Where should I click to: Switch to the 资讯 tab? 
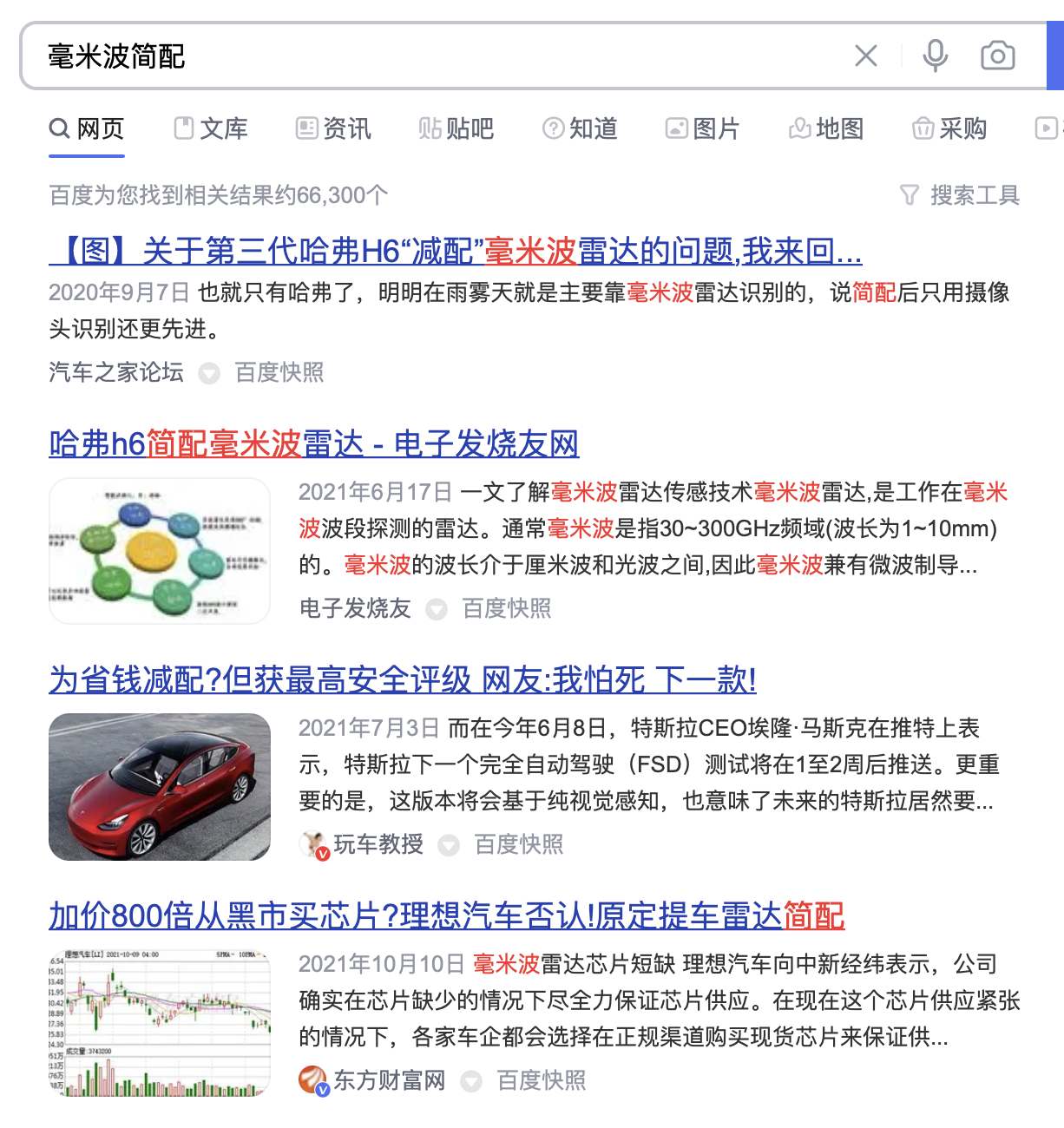(333, 128)
